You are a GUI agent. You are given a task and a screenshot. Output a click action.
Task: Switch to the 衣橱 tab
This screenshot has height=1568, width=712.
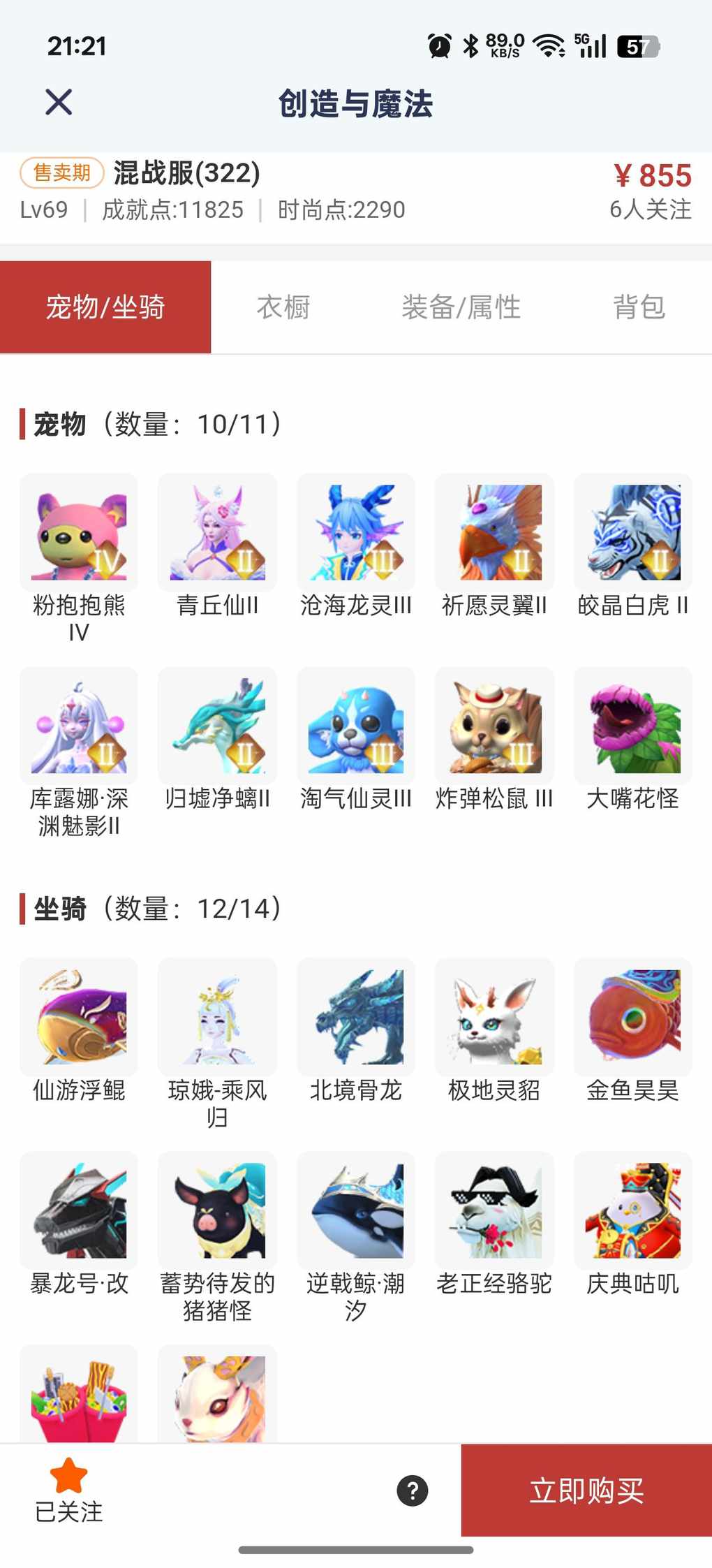pos(283,307)
